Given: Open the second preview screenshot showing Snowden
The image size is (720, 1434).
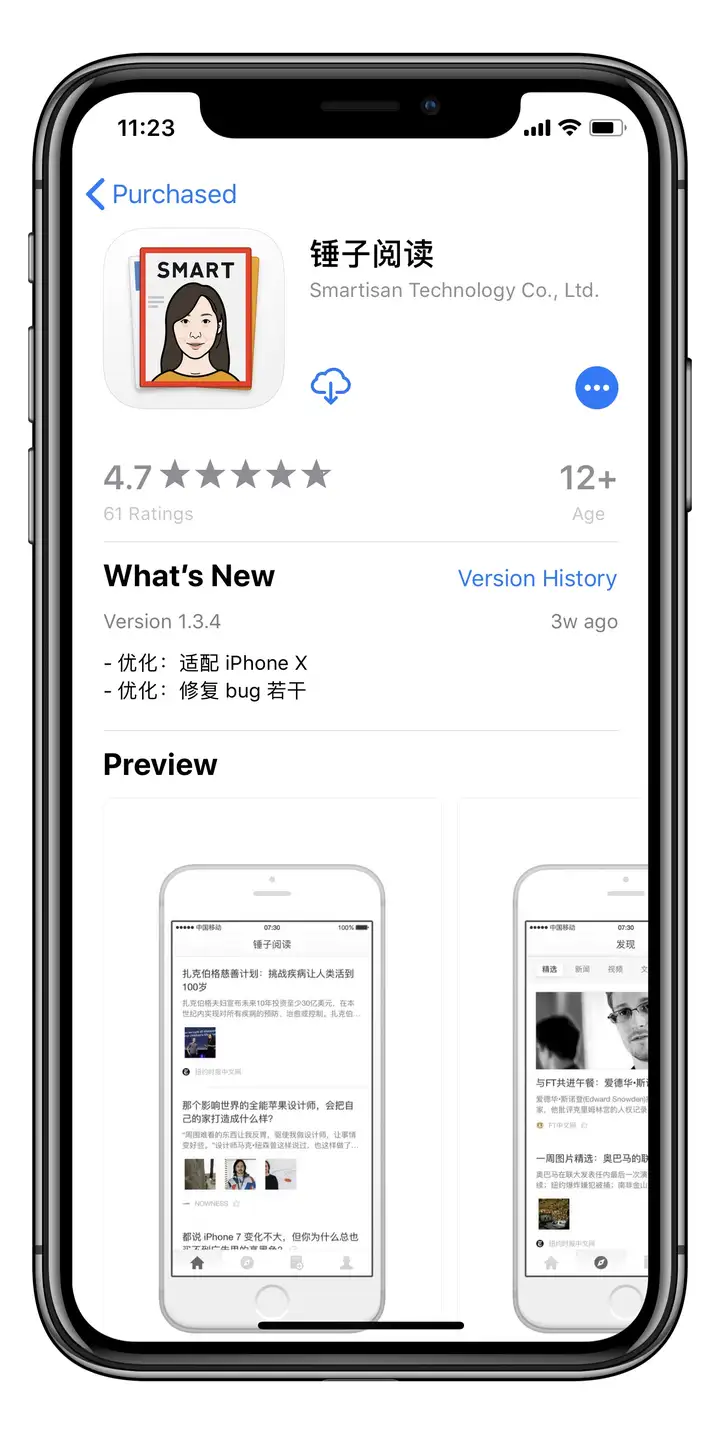Looking at the screenshot, I should [x=553, y=1070].
